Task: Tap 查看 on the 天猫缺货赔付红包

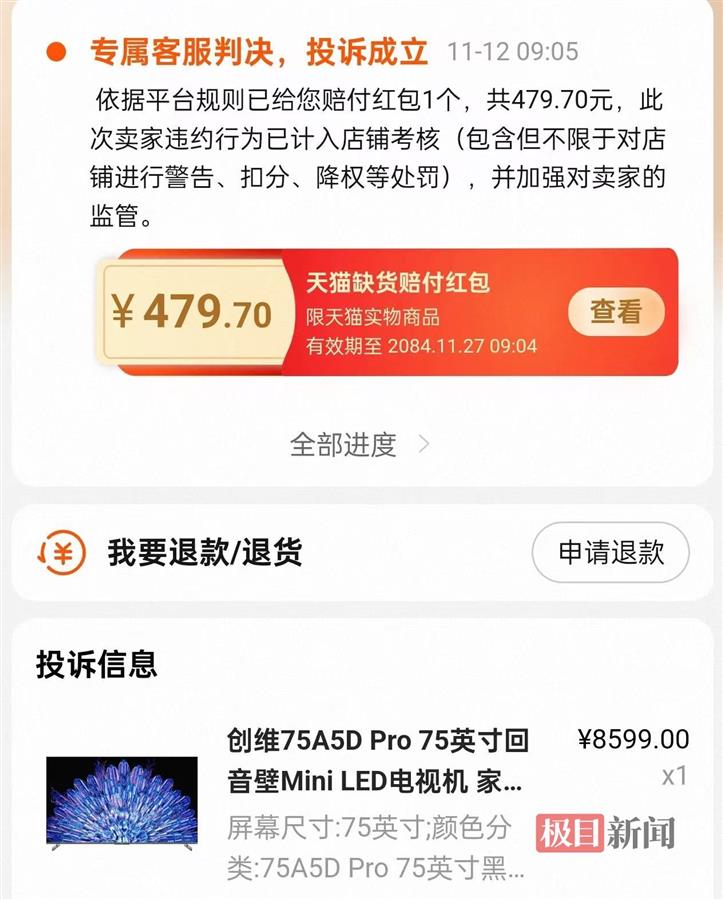Action: [615, 312]
